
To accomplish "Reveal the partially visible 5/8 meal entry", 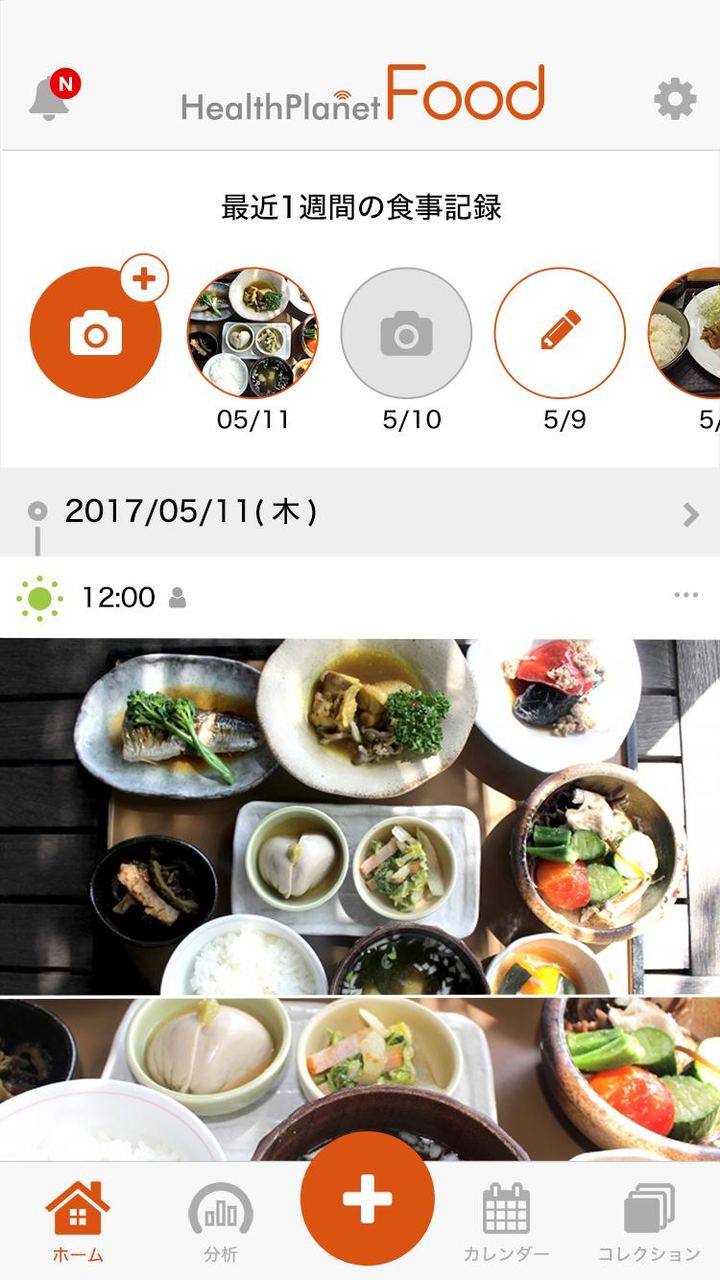I will (702, 333).
